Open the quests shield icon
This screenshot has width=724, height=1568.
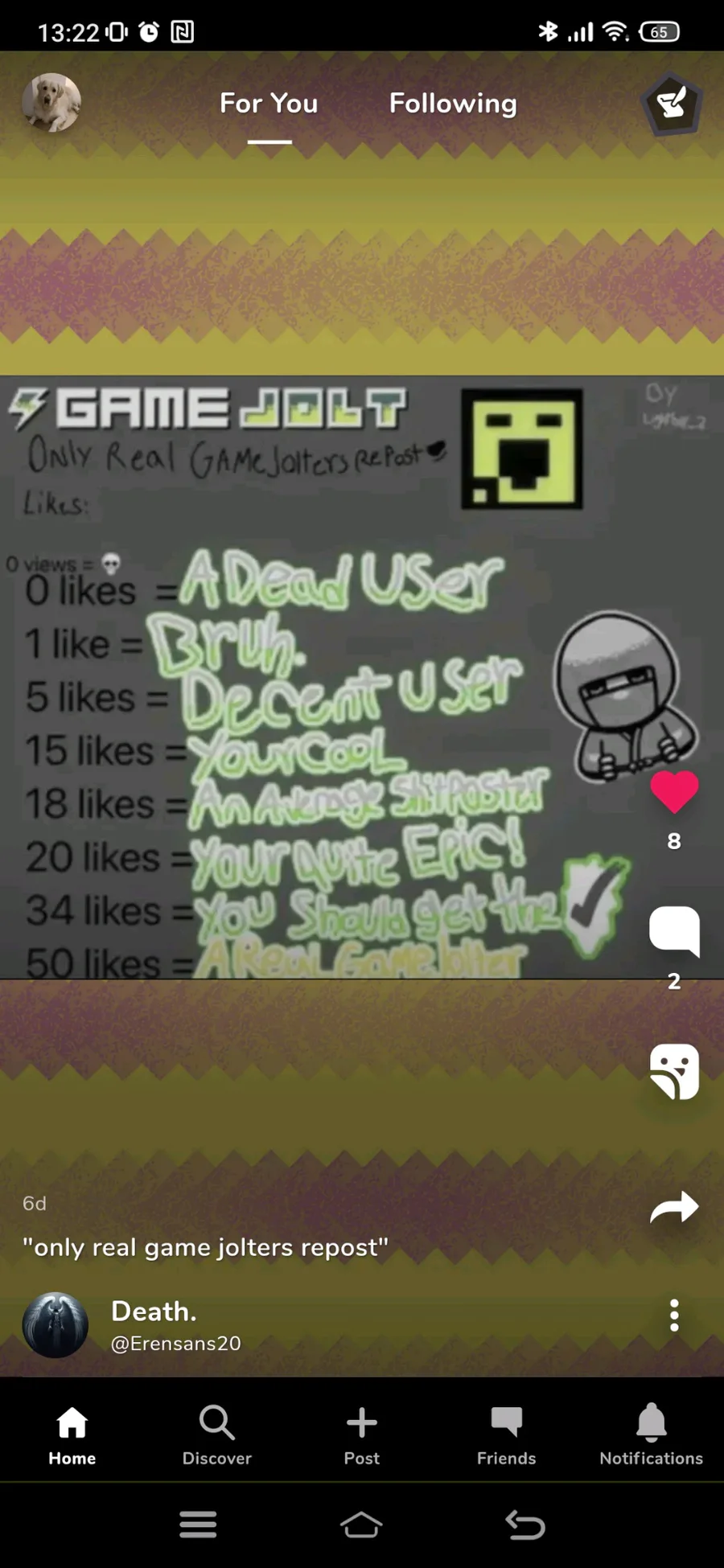673,104
